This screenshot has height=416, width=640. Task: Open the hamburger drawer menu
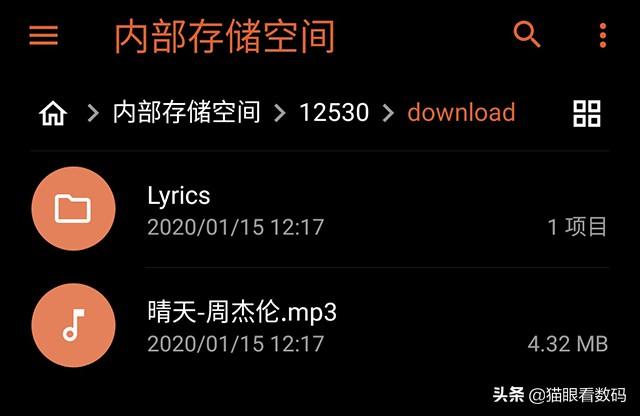tap(43, 36)
